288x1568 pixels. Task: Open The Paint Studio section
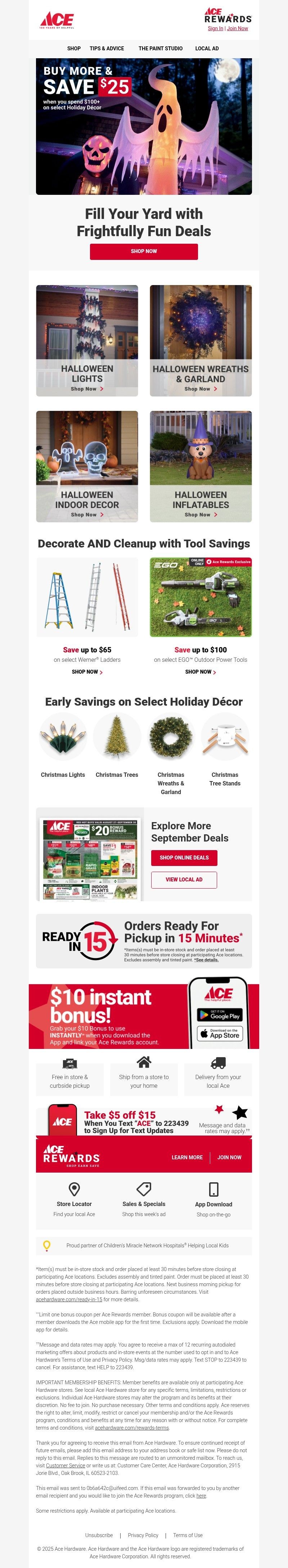[x=161, y=49]
